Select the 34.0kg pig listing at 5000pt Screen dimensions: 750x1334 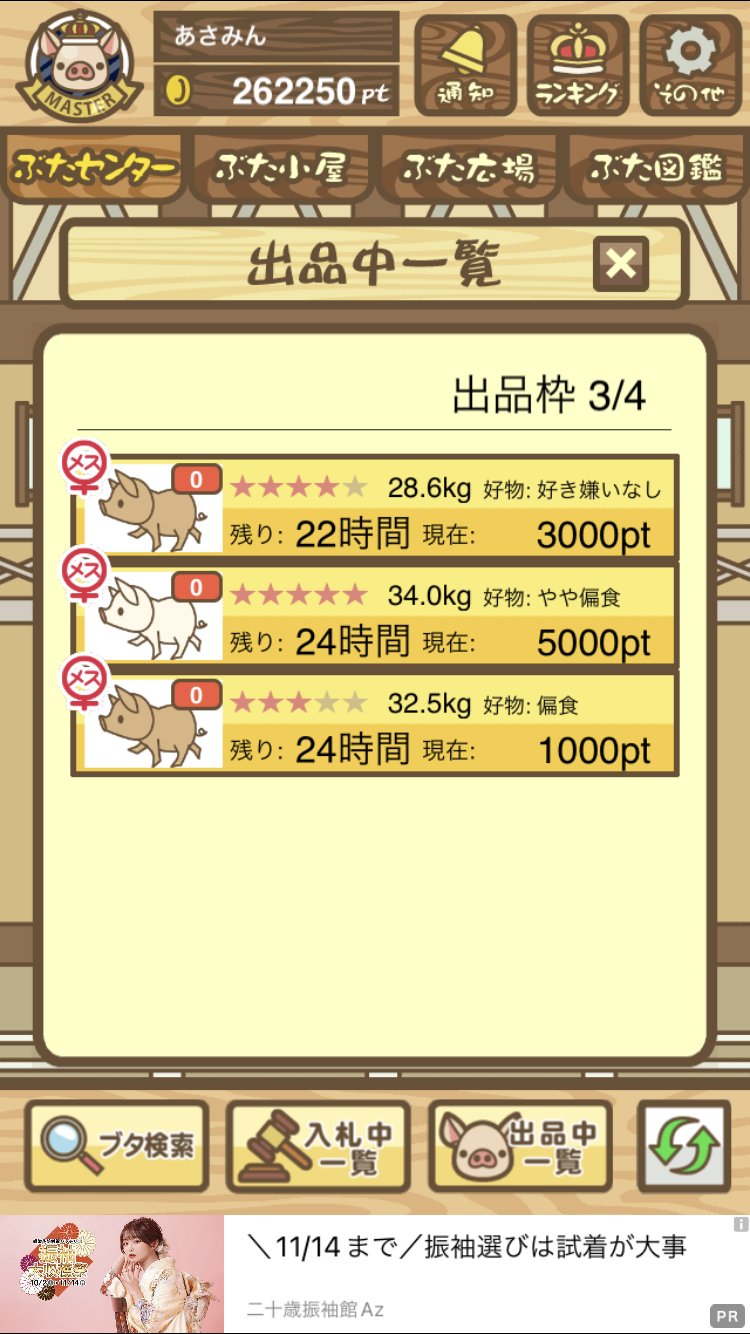pos(375,615)
